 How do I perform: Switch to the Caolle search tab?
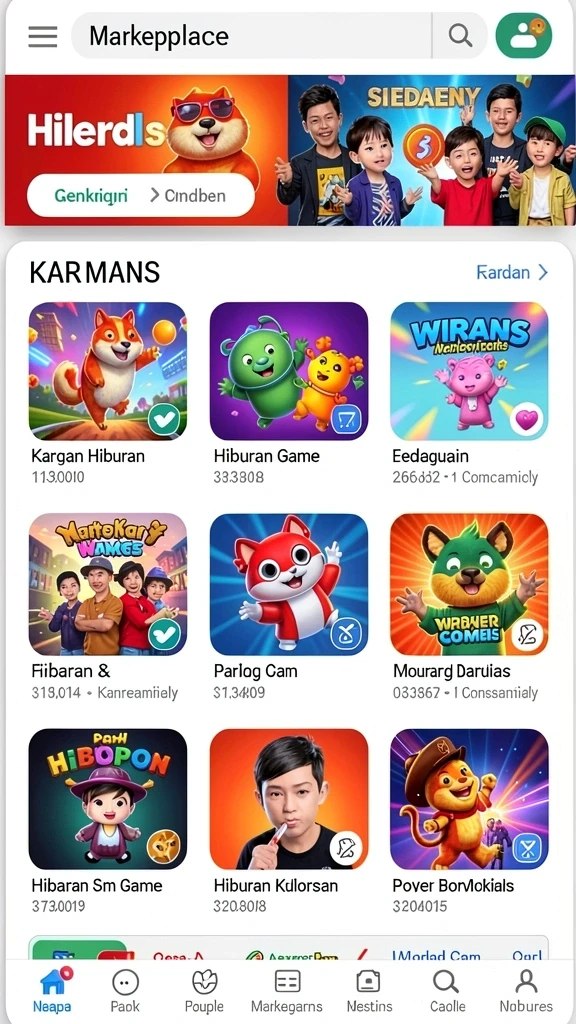pos(447,989)
